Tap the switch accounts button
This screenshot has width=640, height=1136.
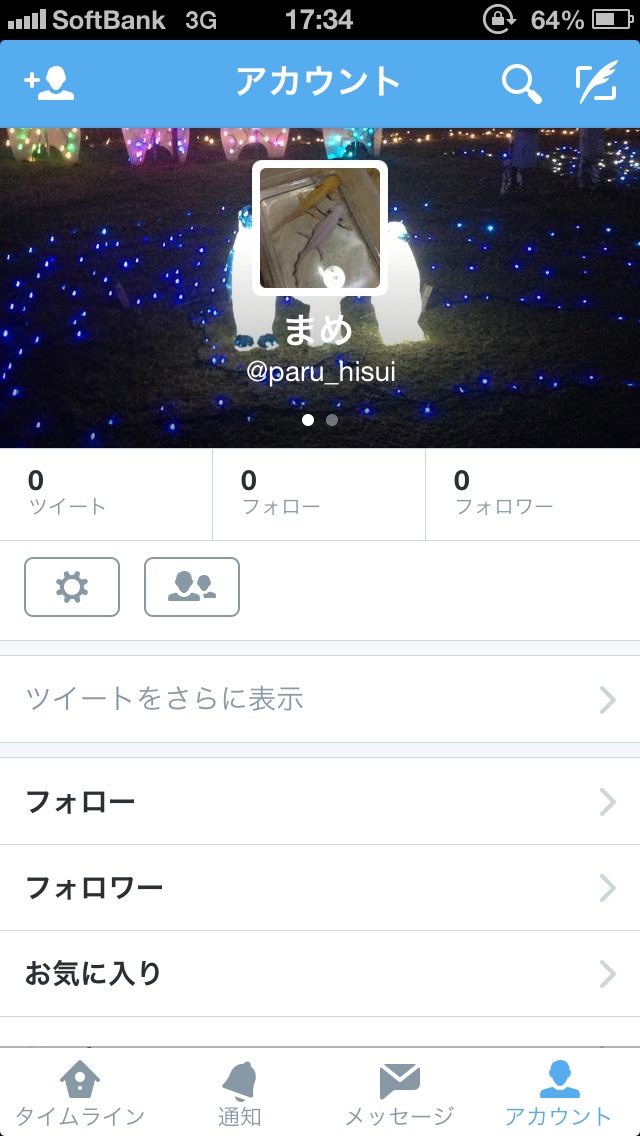(x=192, y=587)
